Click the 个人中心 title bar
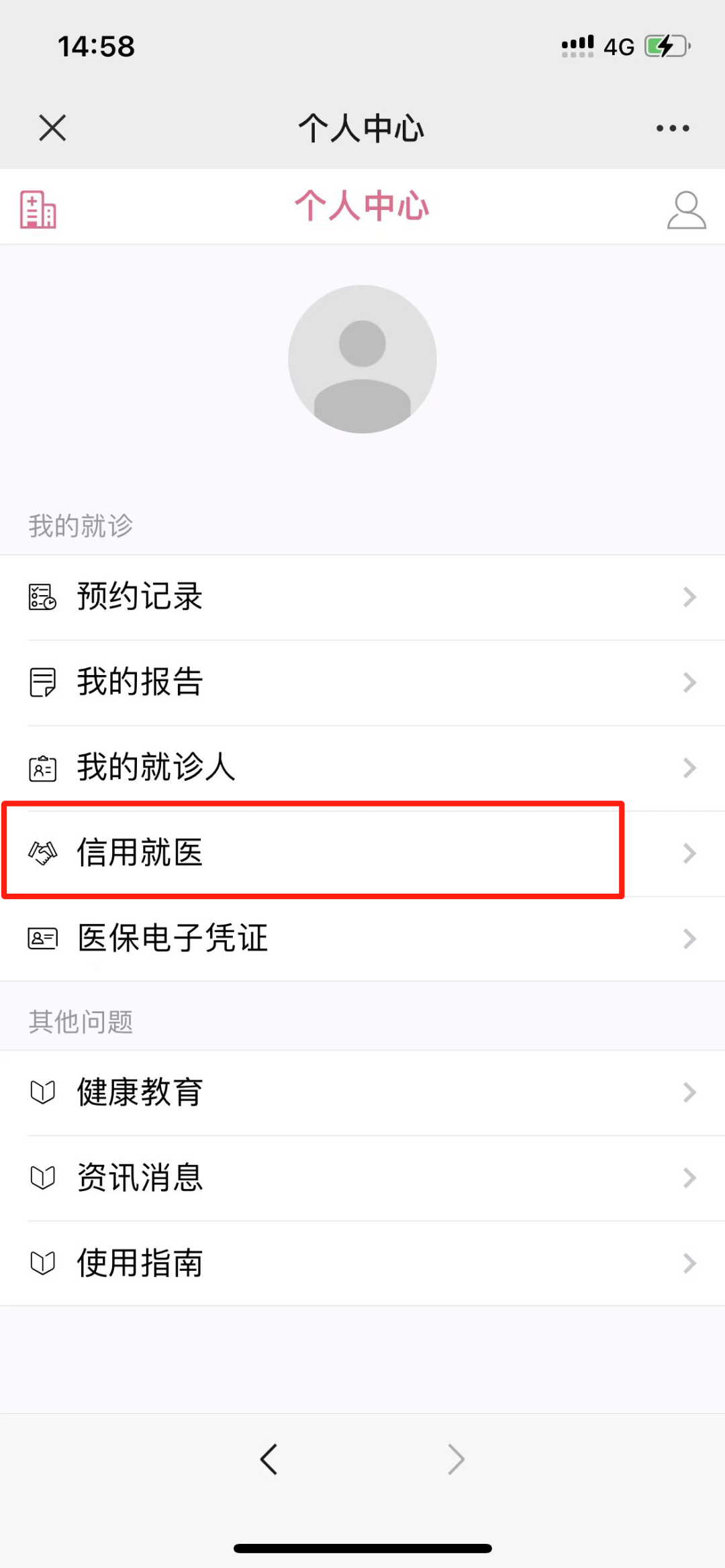 point(362,127)
